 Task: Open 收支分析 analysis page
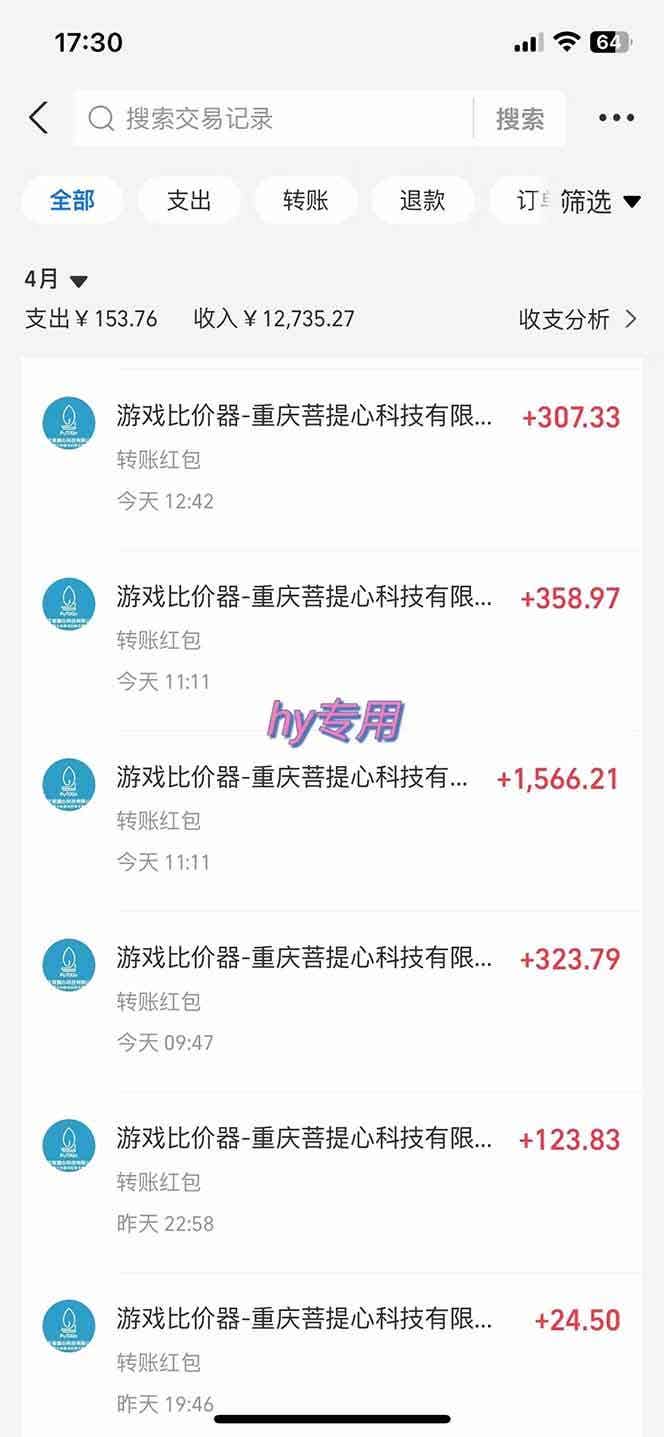577,319
